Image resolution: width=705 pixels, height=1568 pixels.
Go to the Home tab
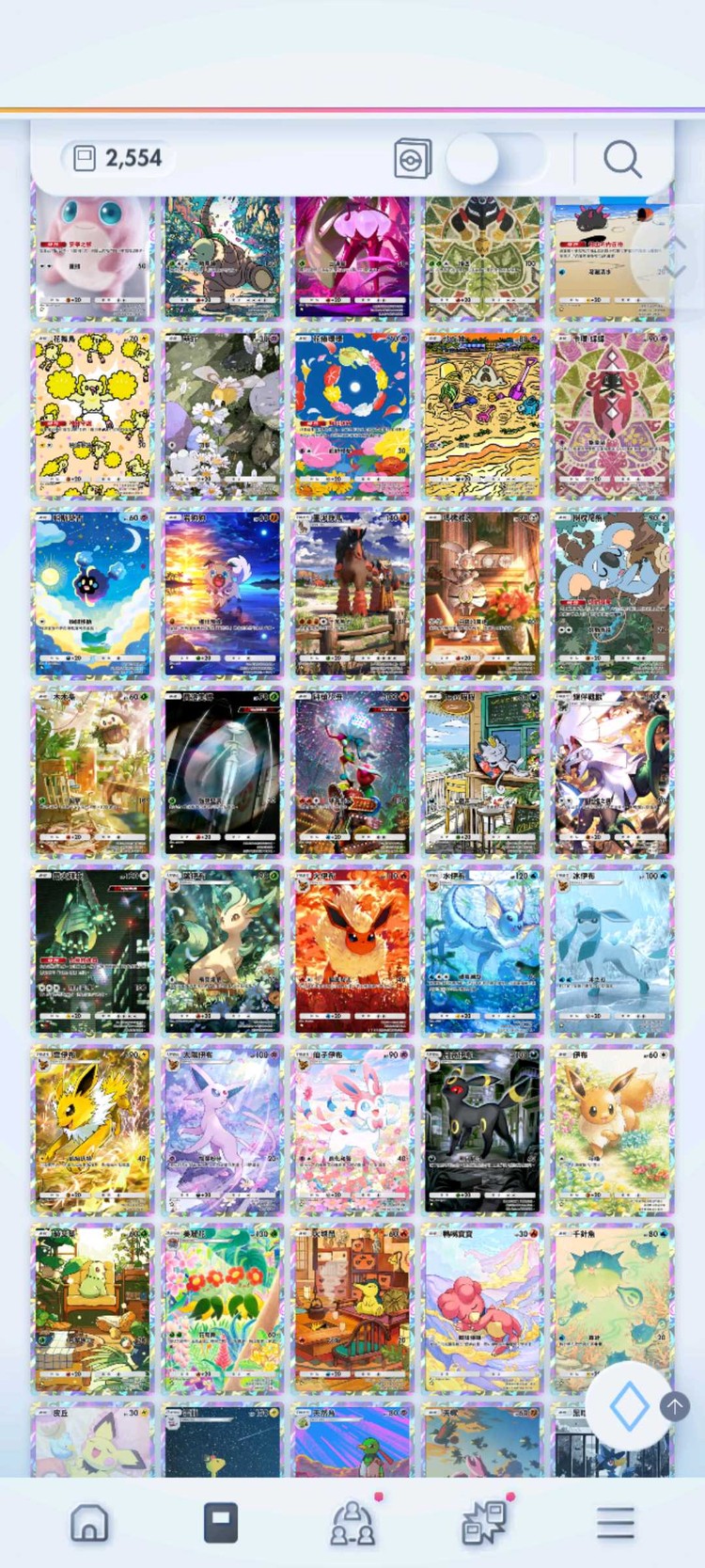tap(89, 1522)
